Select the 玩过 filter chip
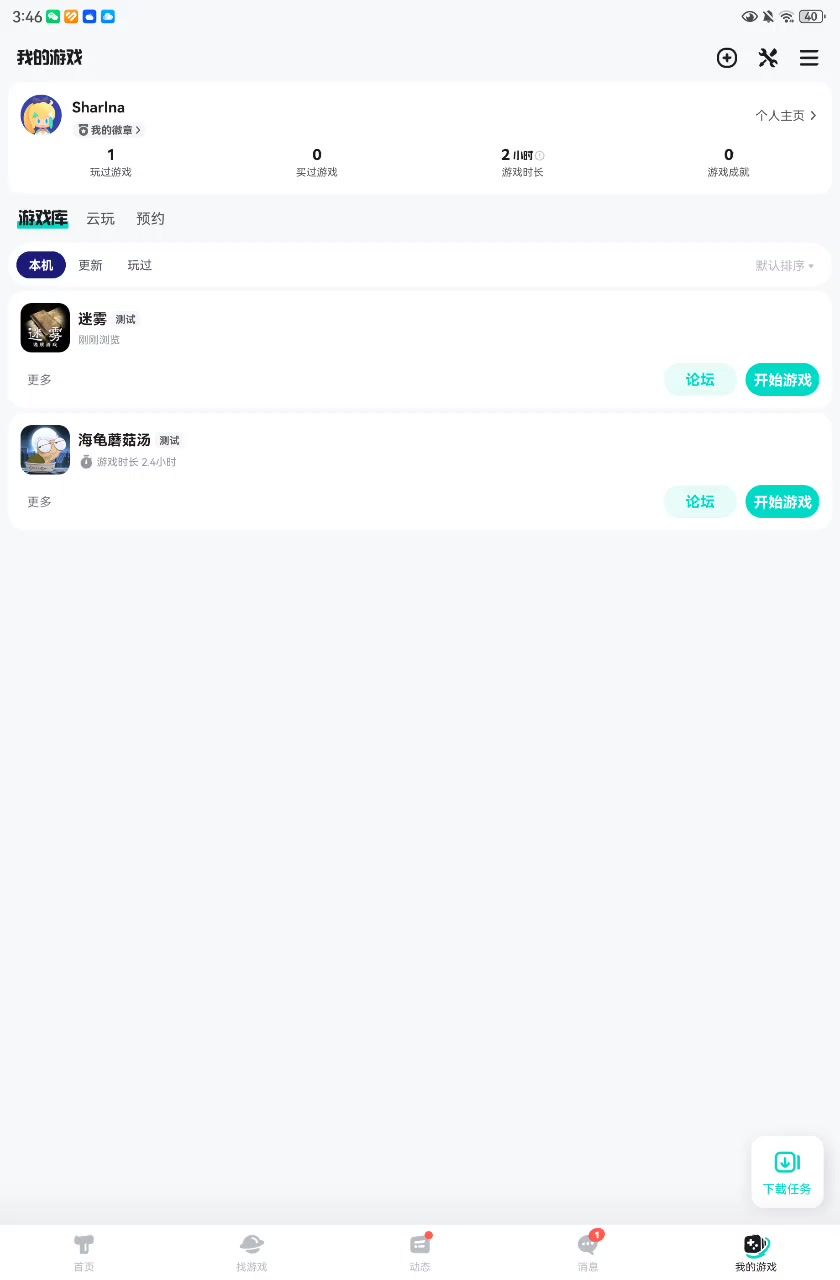This screenshot has height=1280, width=840. coord(140,265)
